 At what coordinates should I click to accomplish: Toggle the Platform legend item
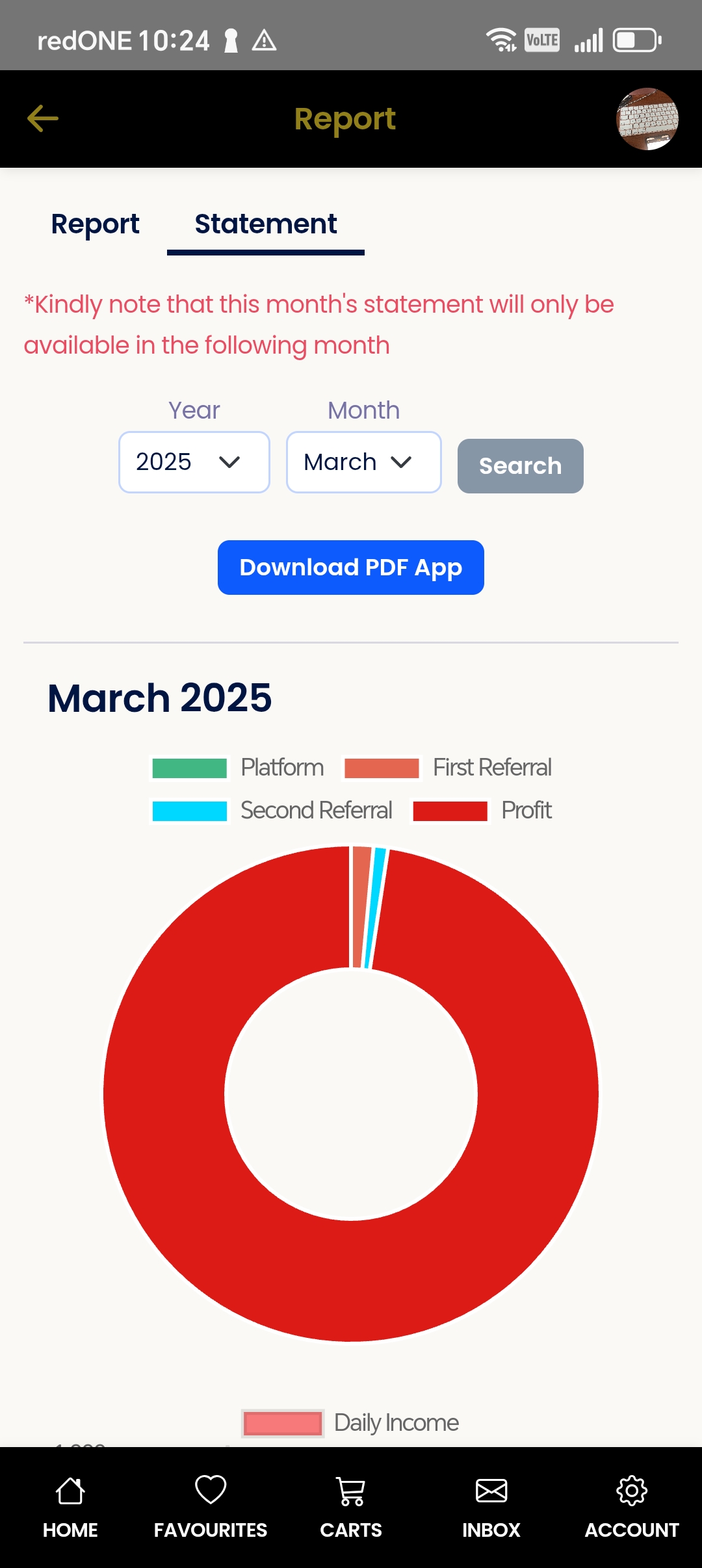[238, 768]
